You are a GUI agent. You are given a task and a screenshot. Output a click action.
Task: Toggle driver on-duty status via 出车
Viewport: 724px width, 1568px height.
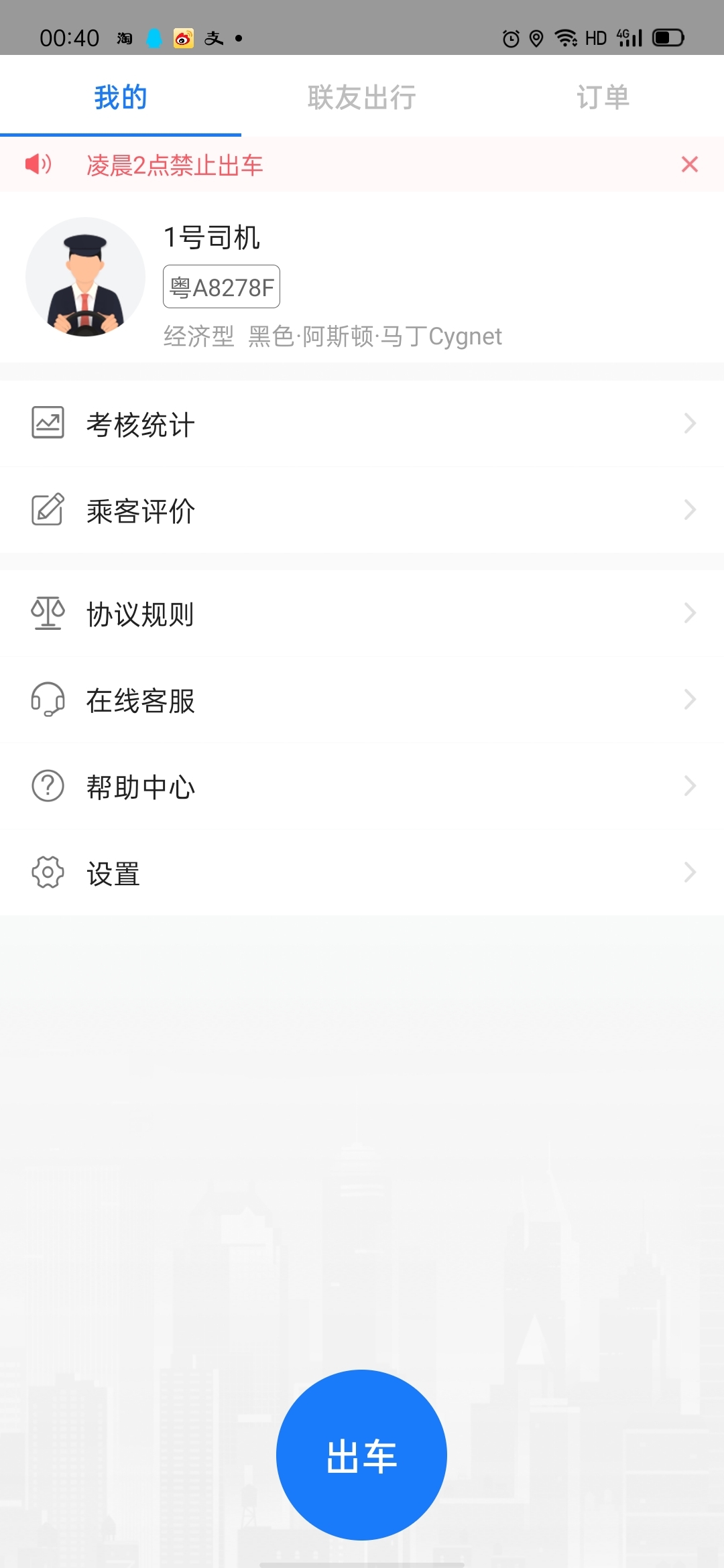(361, 1454)
